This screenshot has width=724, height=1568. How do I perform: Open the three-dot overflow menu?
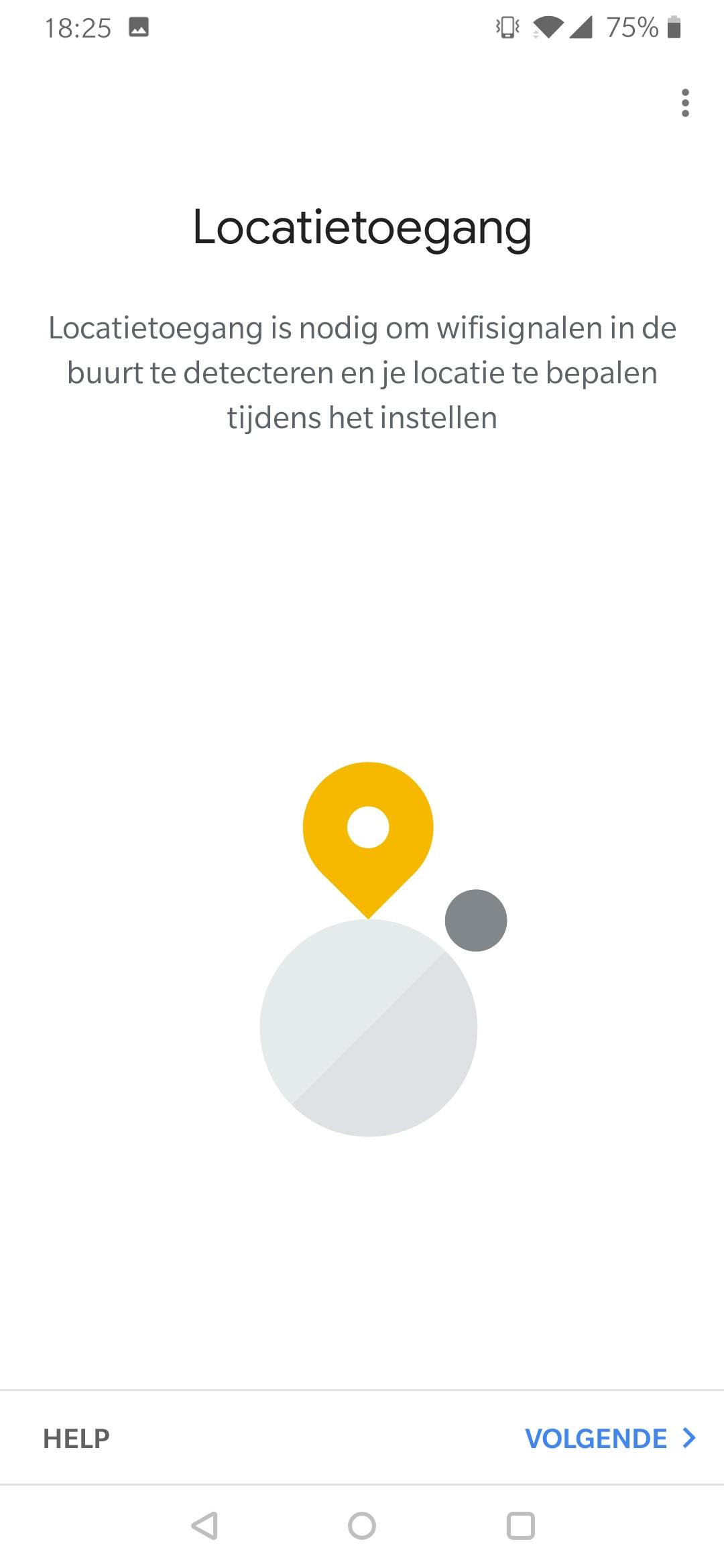pyautogui.click(x=684, y=103)
